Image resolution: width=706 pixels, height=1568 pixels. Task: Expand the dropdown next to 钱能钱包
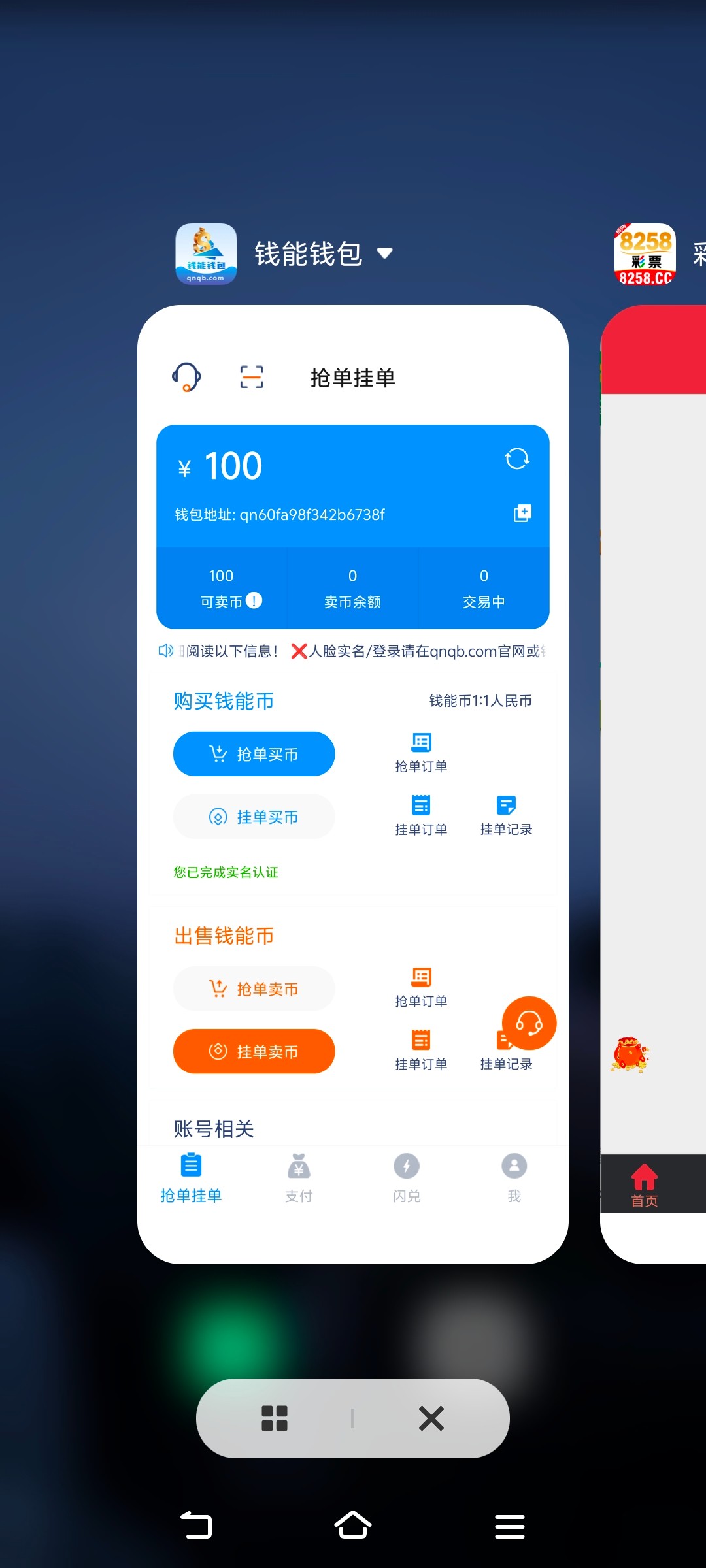(385, 253)
